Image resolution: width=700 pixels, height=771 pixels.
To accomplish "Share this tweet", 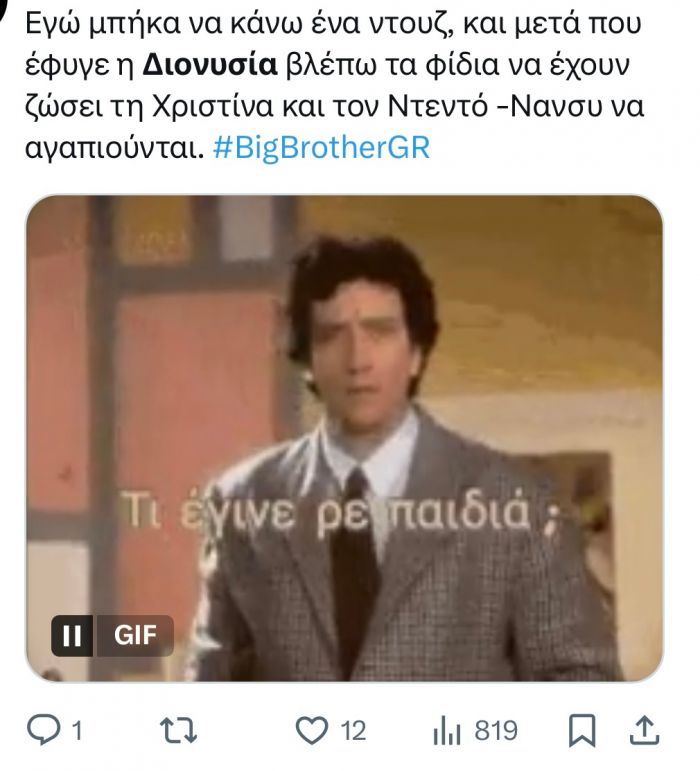I will pos(646,731).
